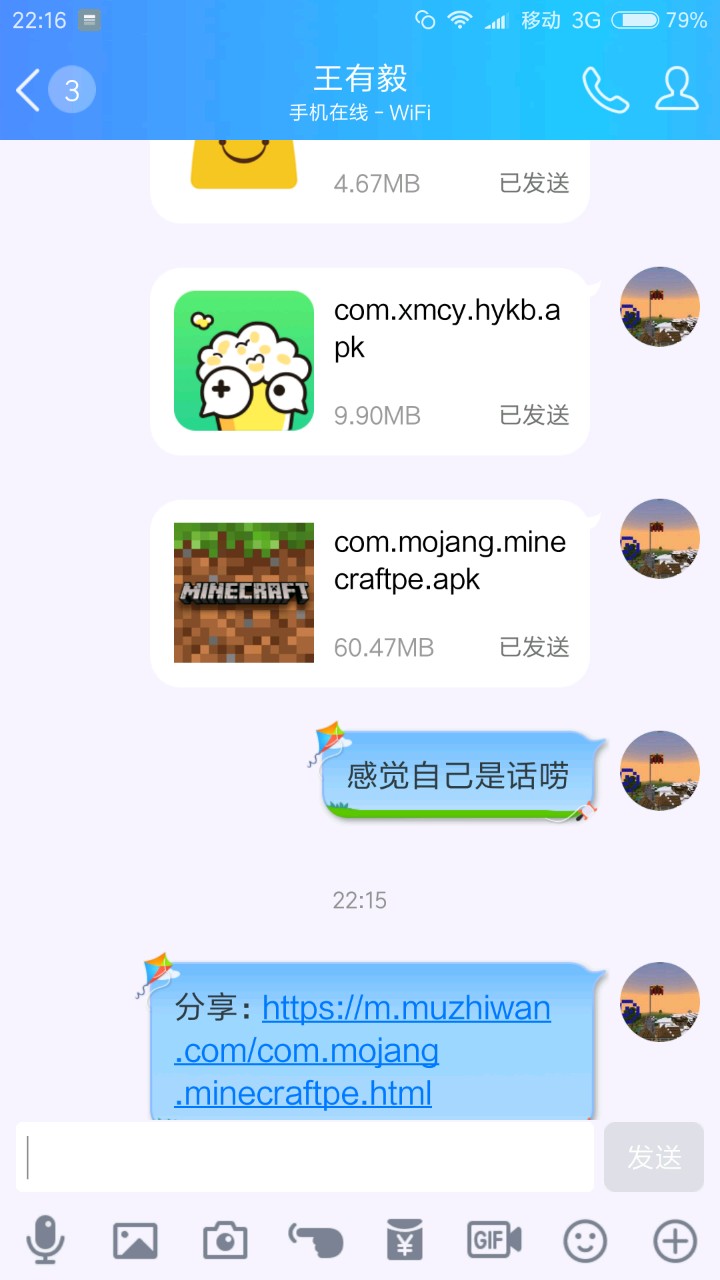The width and height of the screenshot is (720, 1280).
Task: Tap the avatar beside 感觉自己是话唠
Action: [659, 770]
